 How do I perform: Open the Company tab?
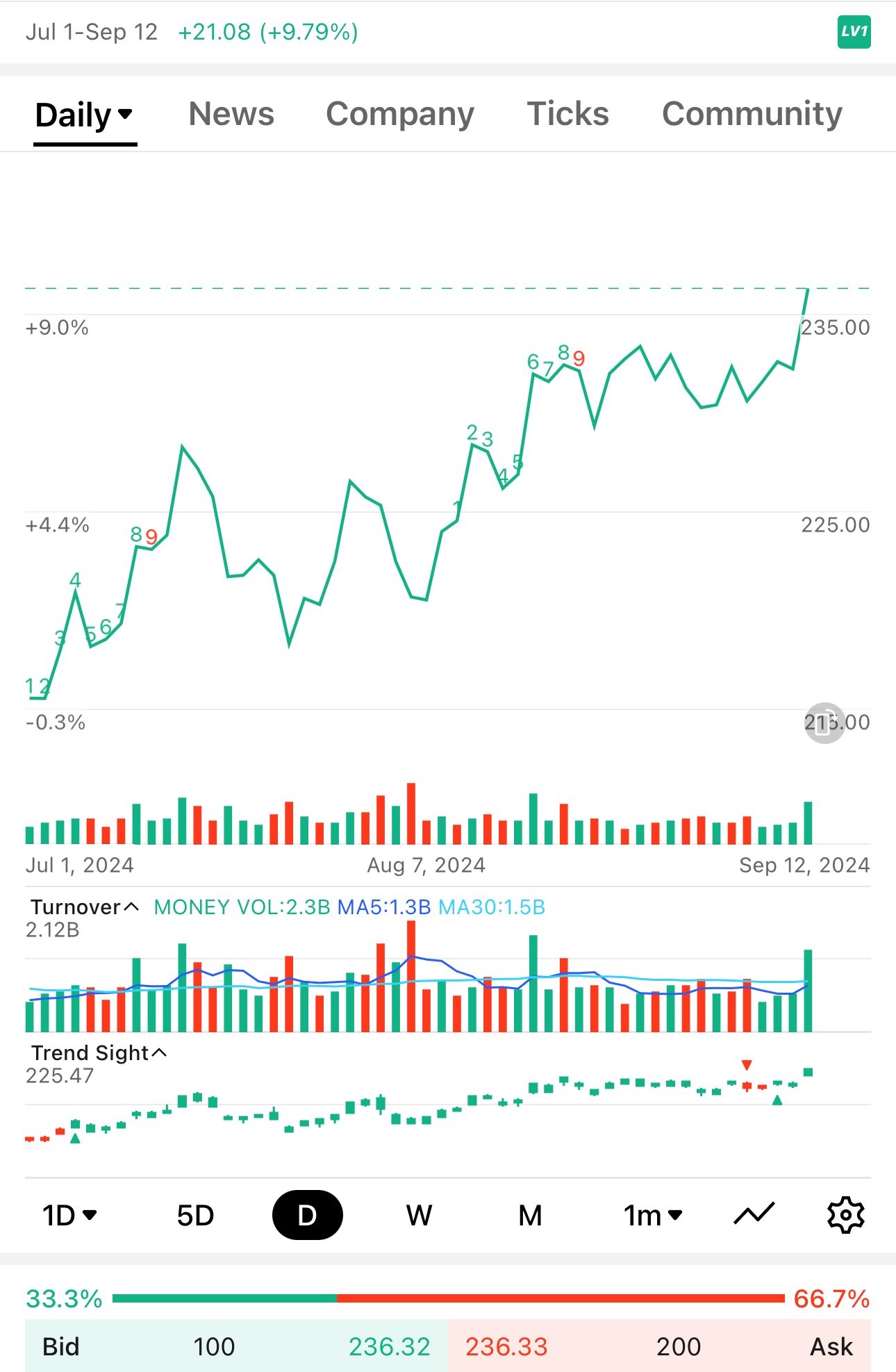(400, 114)
